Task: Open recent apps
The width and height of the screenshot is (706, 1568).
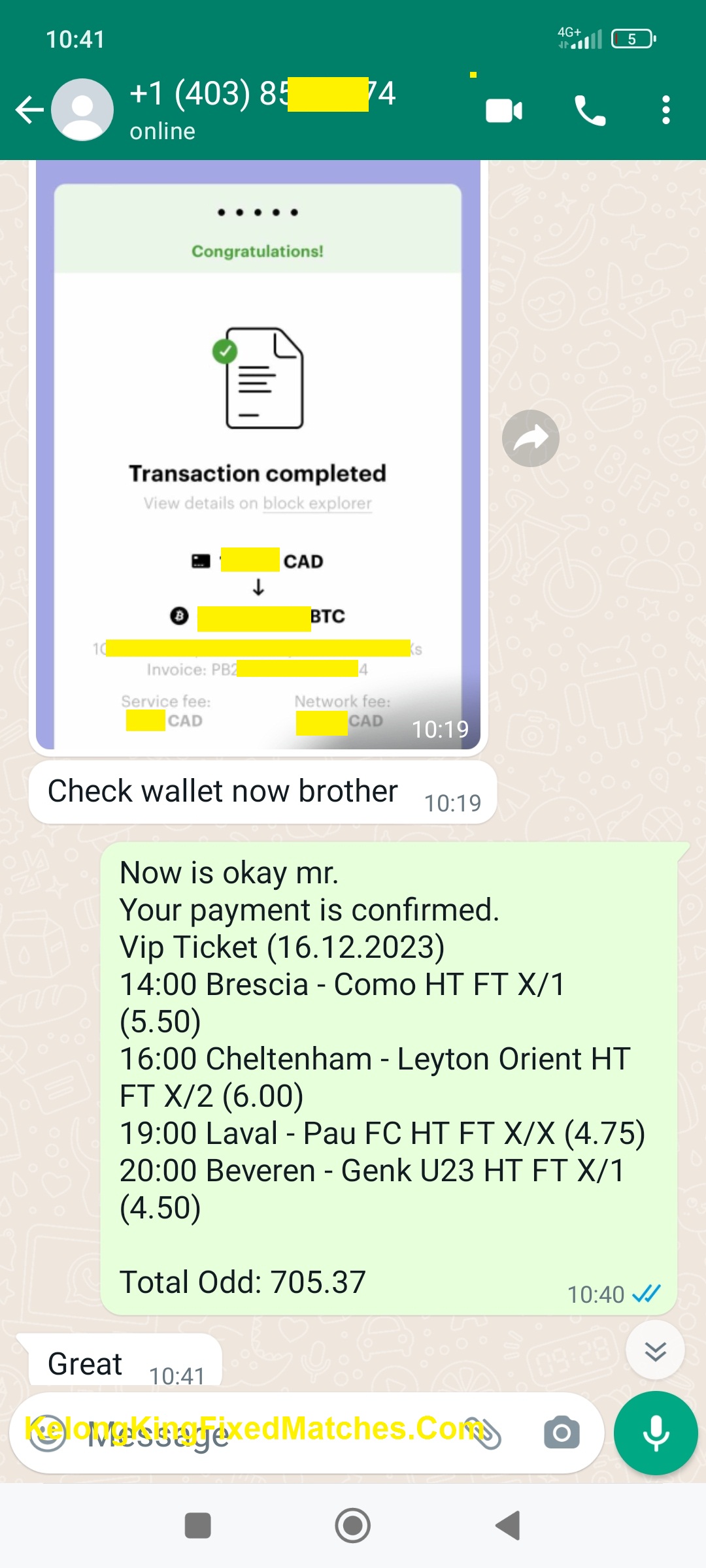Action: [197, 1526]
